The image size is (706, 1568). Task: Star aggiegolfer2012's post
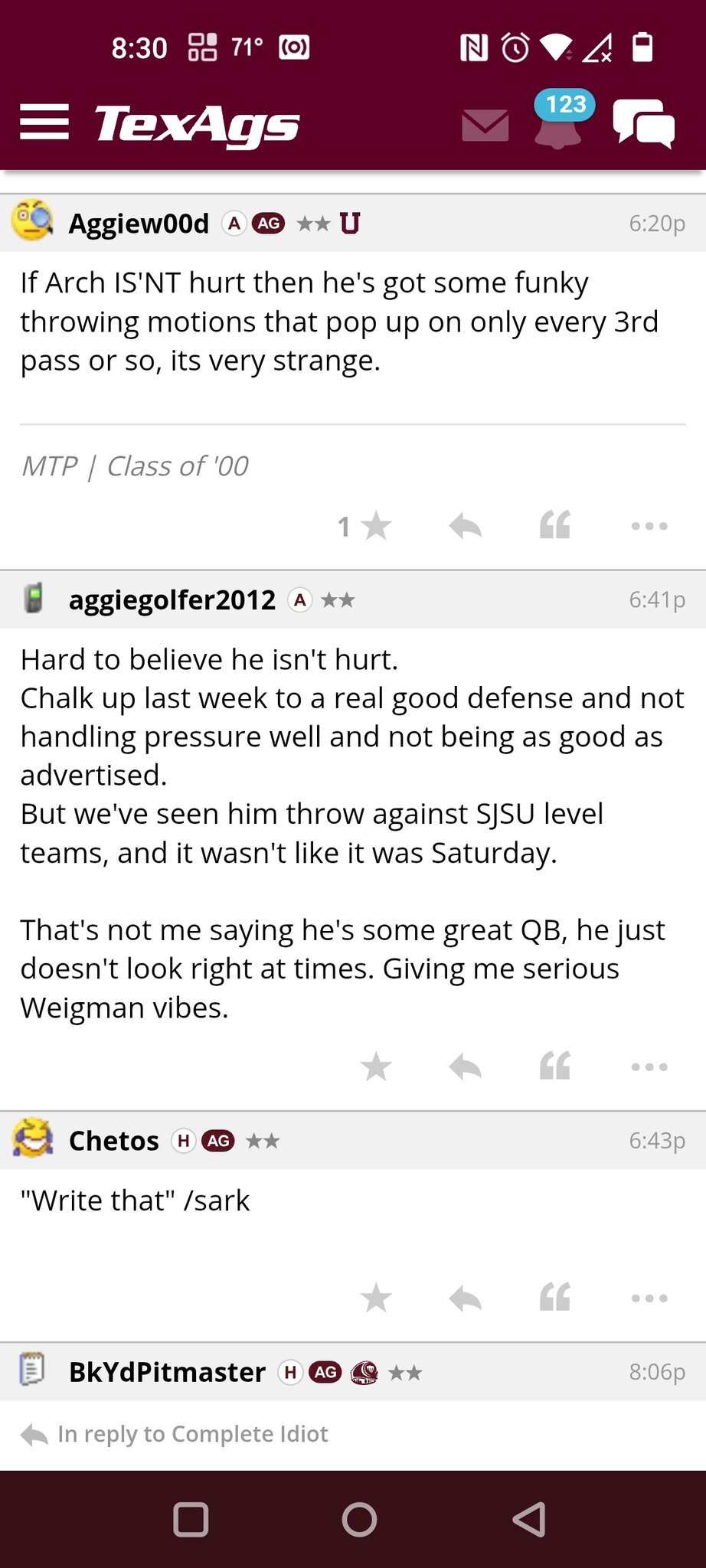click(x=375, y=1067)
